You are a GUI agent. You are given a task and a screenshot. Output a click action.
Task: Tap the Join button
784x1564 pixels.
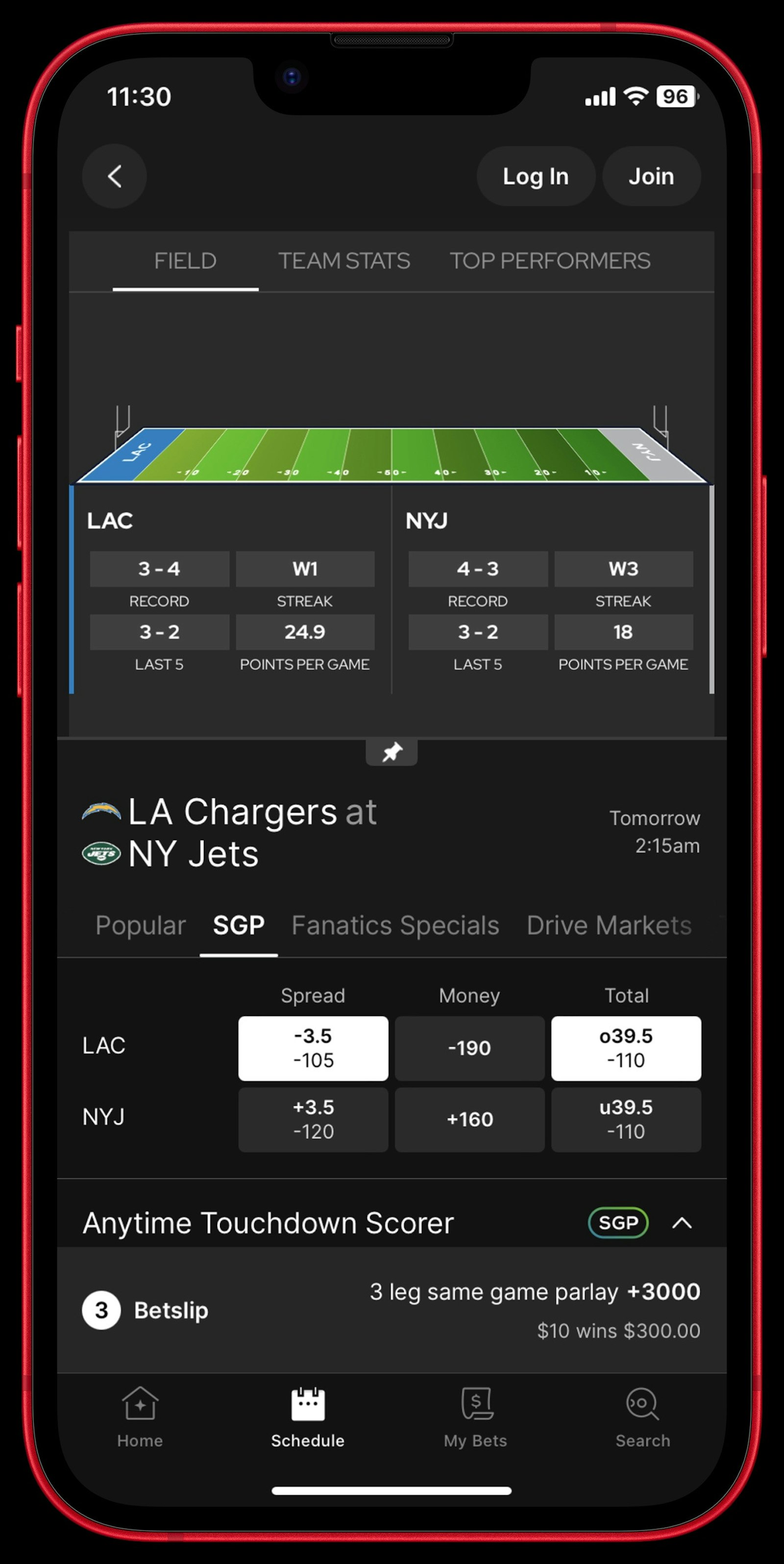(x=651, y=176)
